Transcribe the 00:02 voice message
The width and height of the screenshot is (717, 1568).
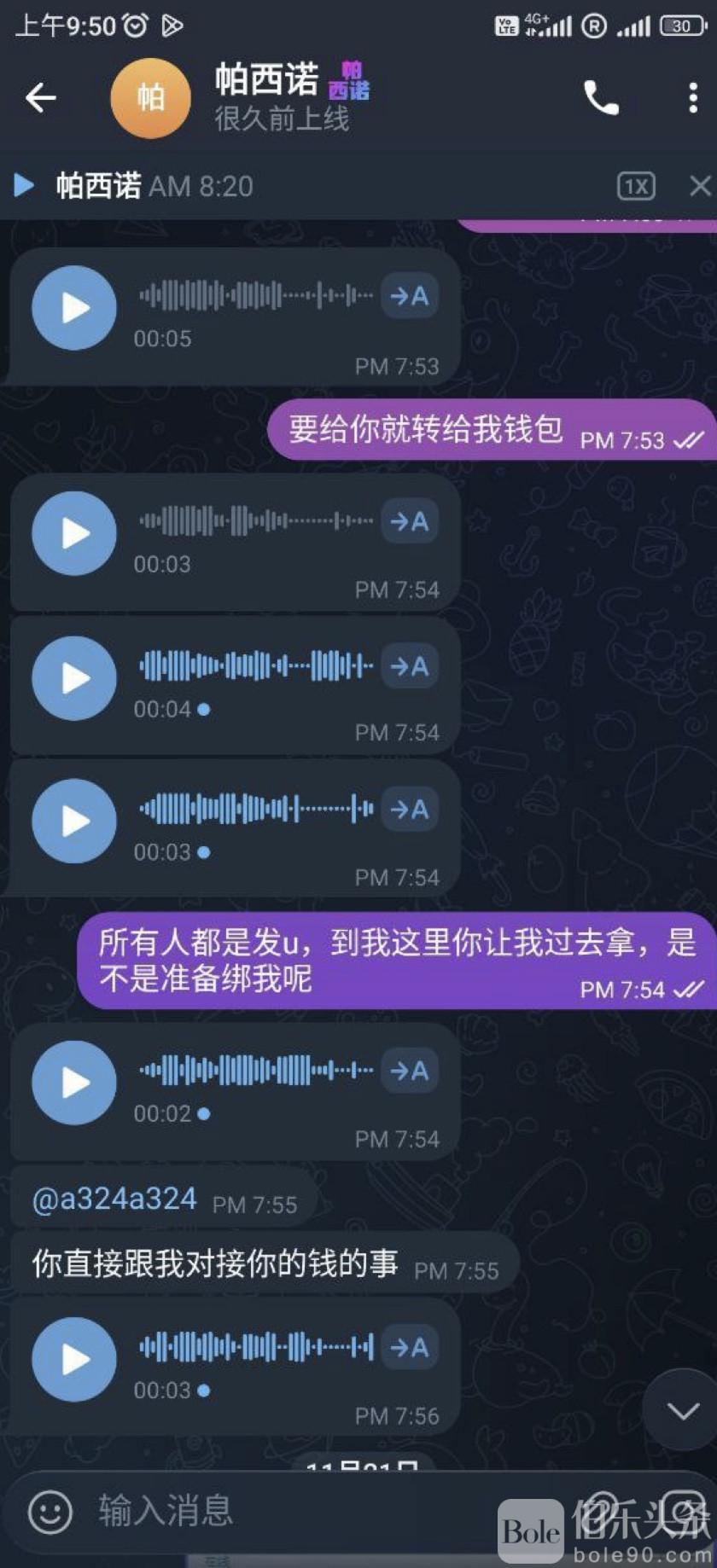(410, 1071)
